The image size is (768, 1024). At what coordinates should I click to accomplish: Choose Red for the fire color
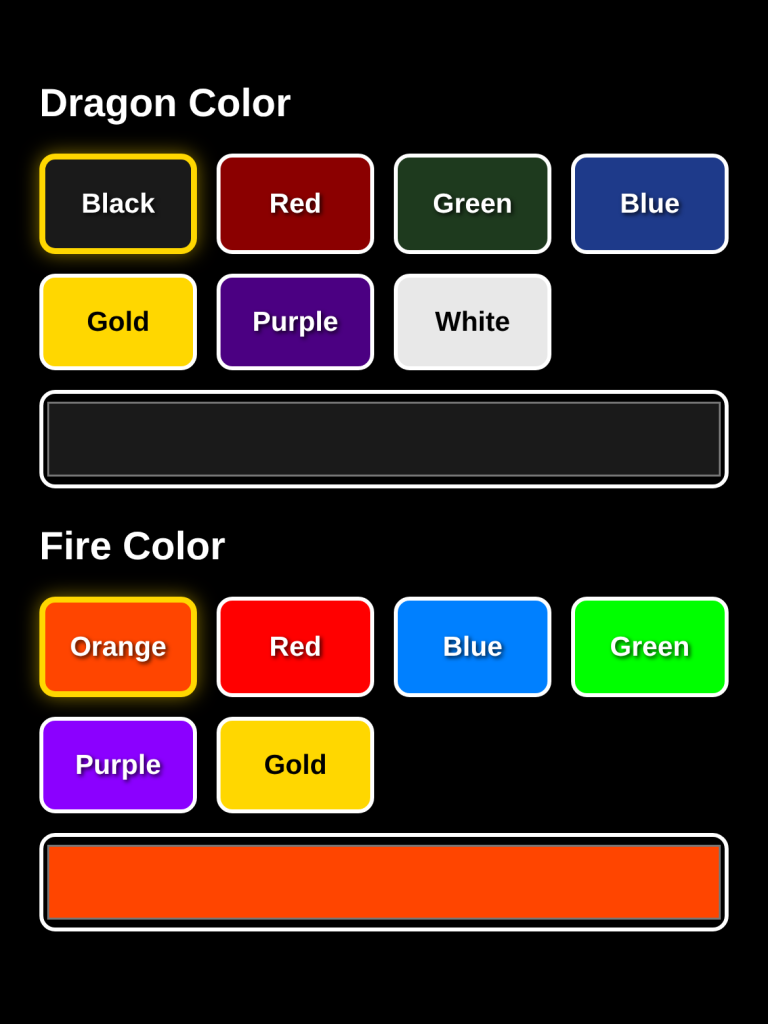click(x=295, y=646)
